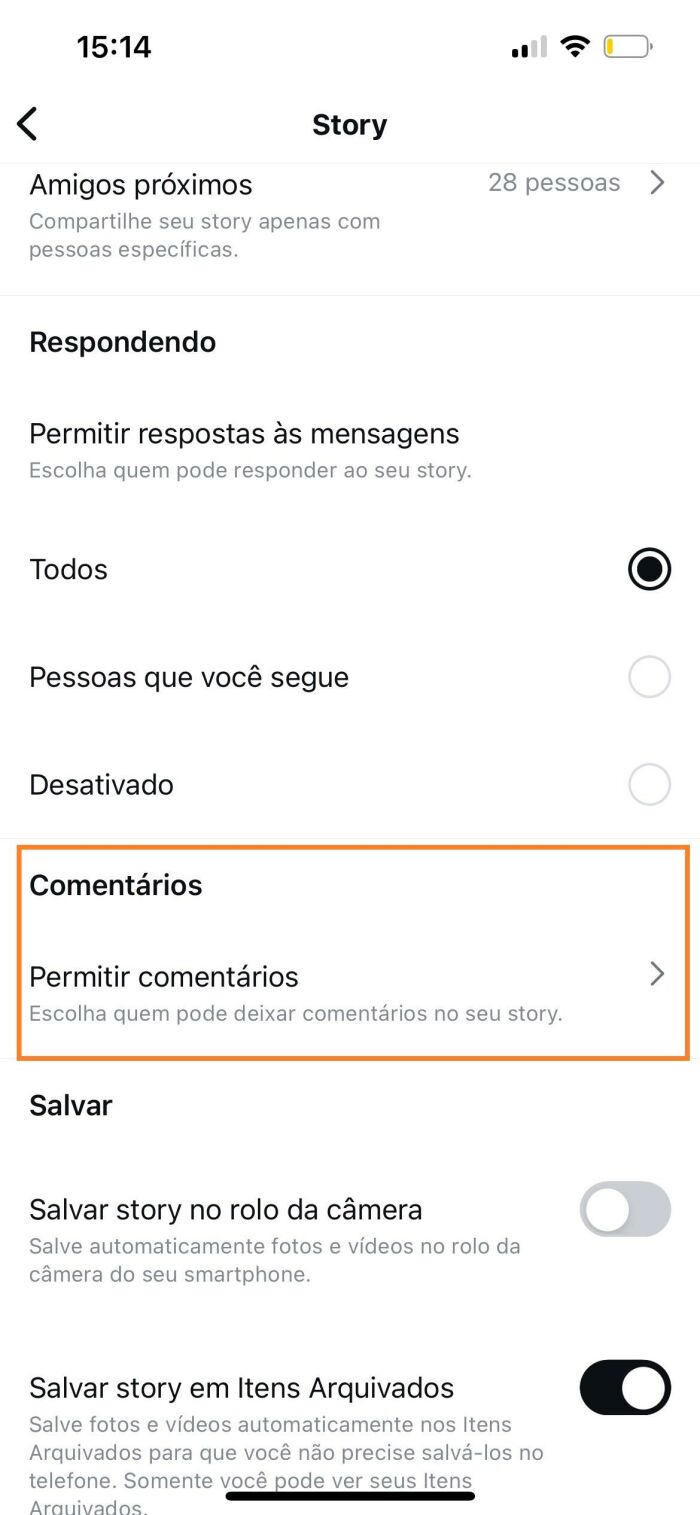Choose Pessoas que você segue option
This screenshot has height=1515, width=700.
click(x=350, y=678)
